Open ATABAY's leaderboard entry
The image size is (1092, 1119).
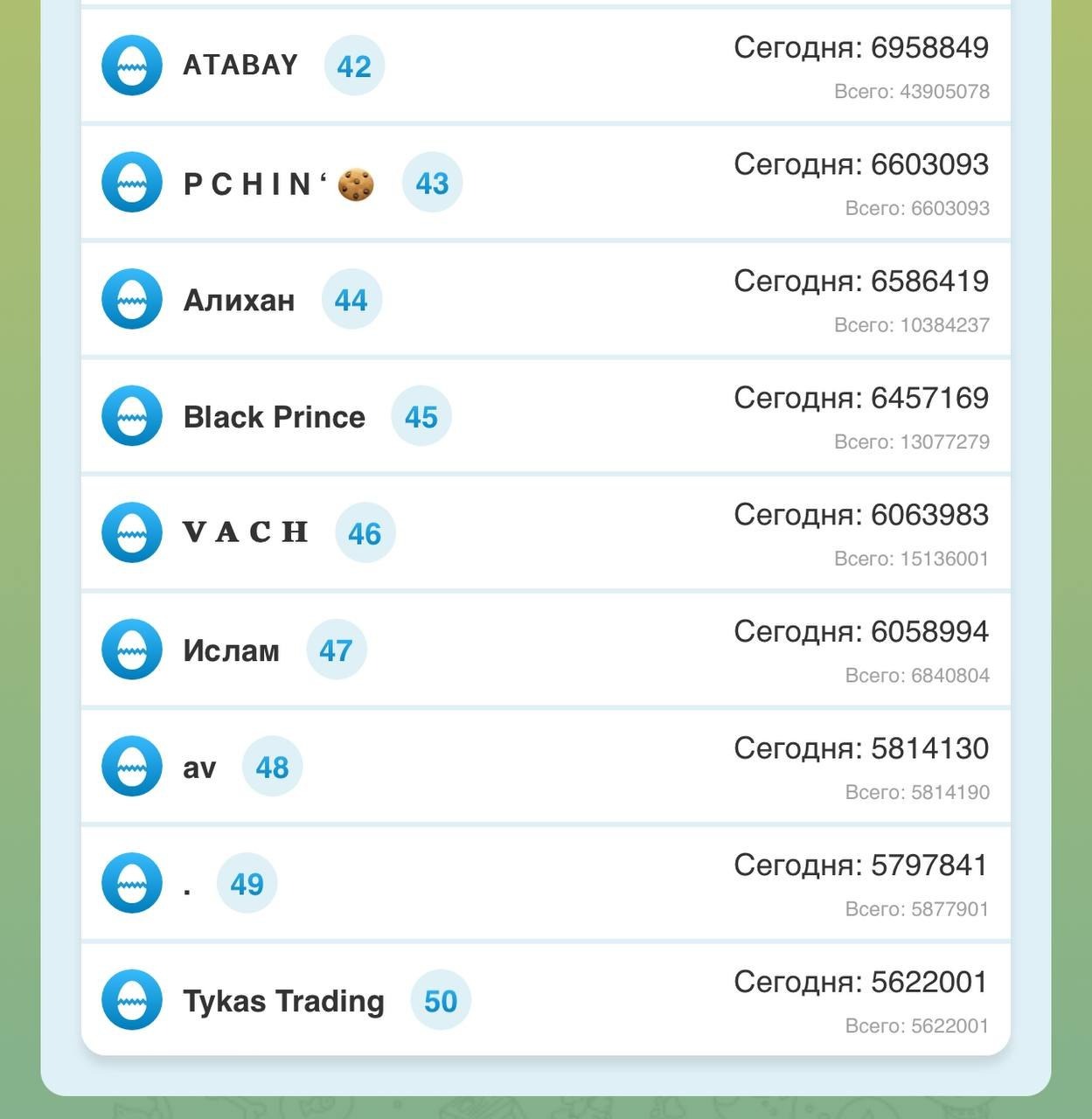546,66
